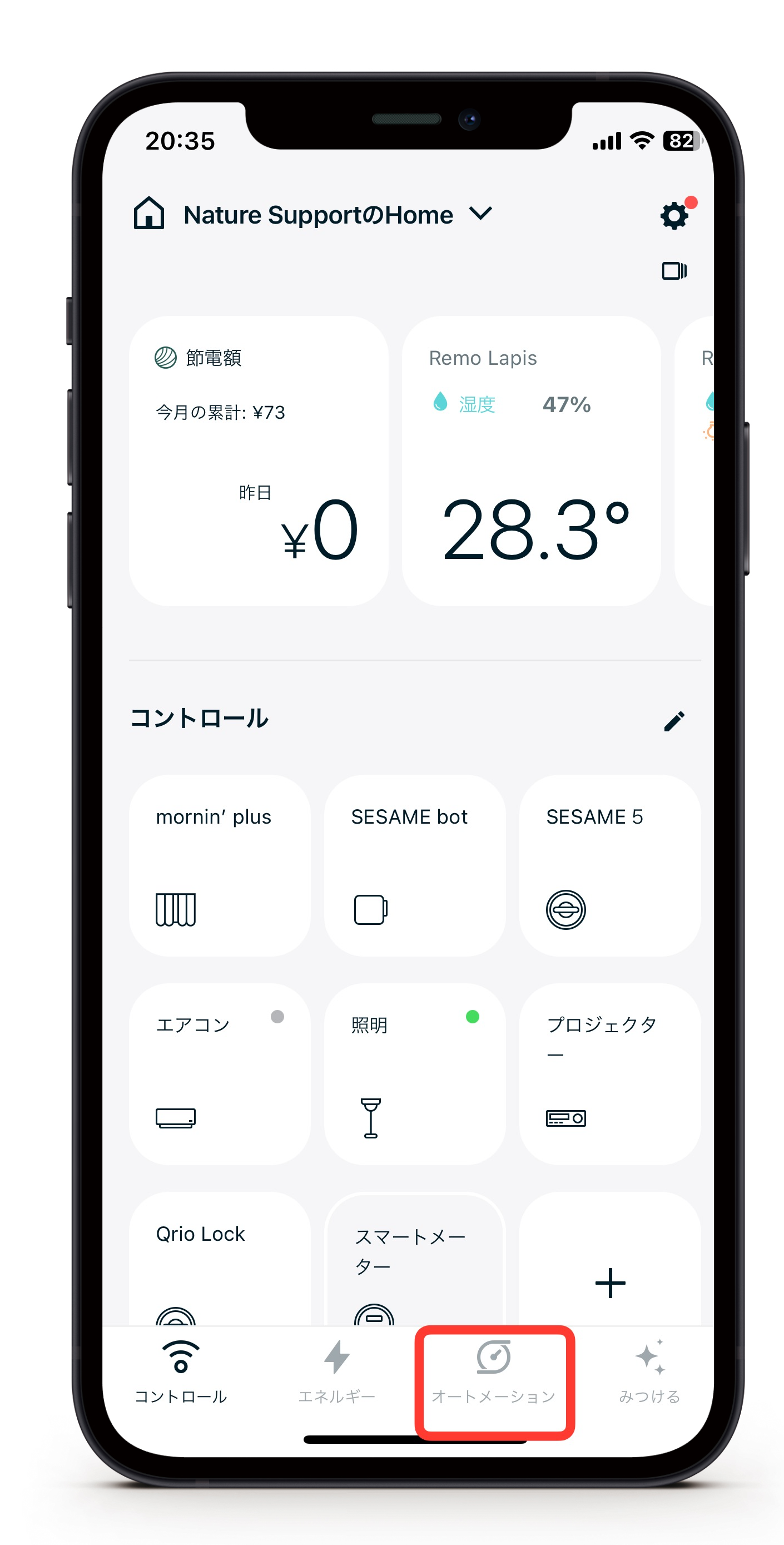Open the Qrio Lock tile
The image size is (784, 1545).
click(220, 1260)
